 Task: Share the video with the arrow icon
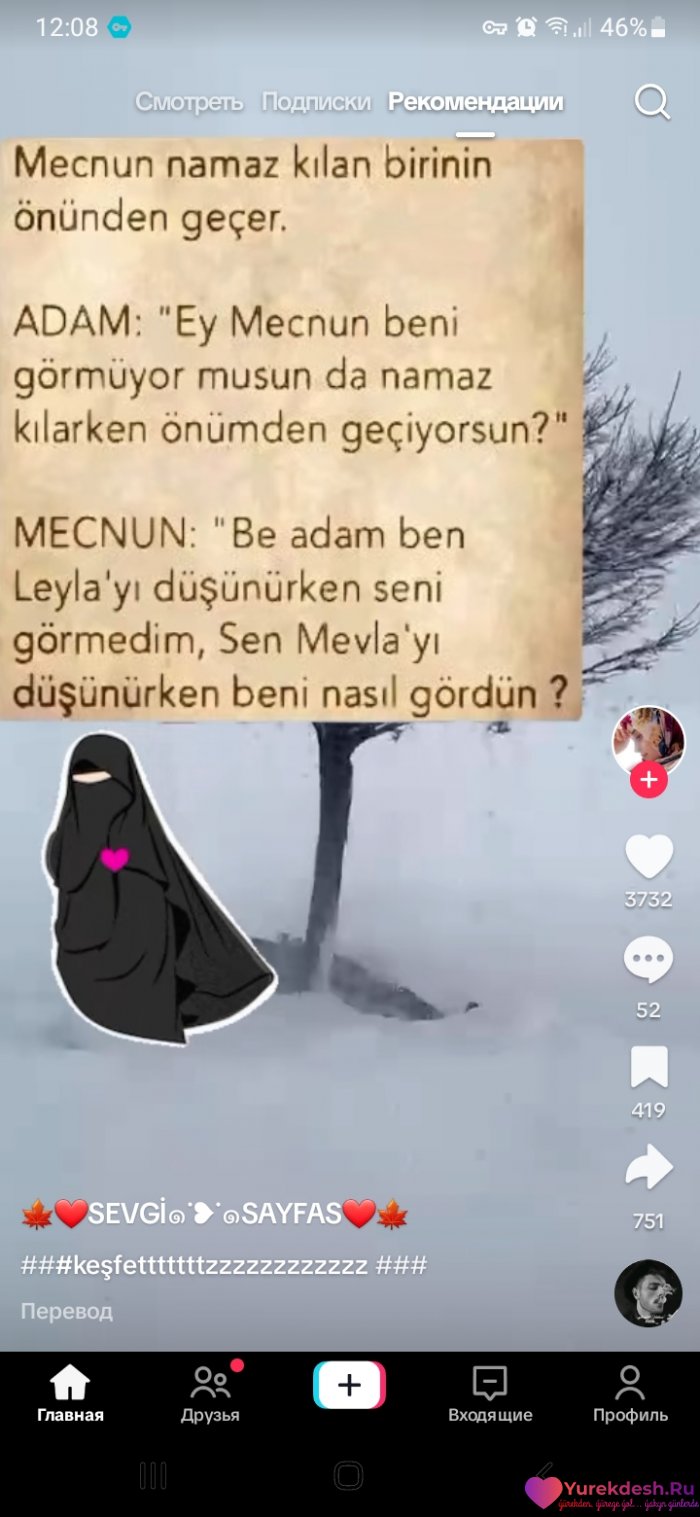tap(648, 1168)
